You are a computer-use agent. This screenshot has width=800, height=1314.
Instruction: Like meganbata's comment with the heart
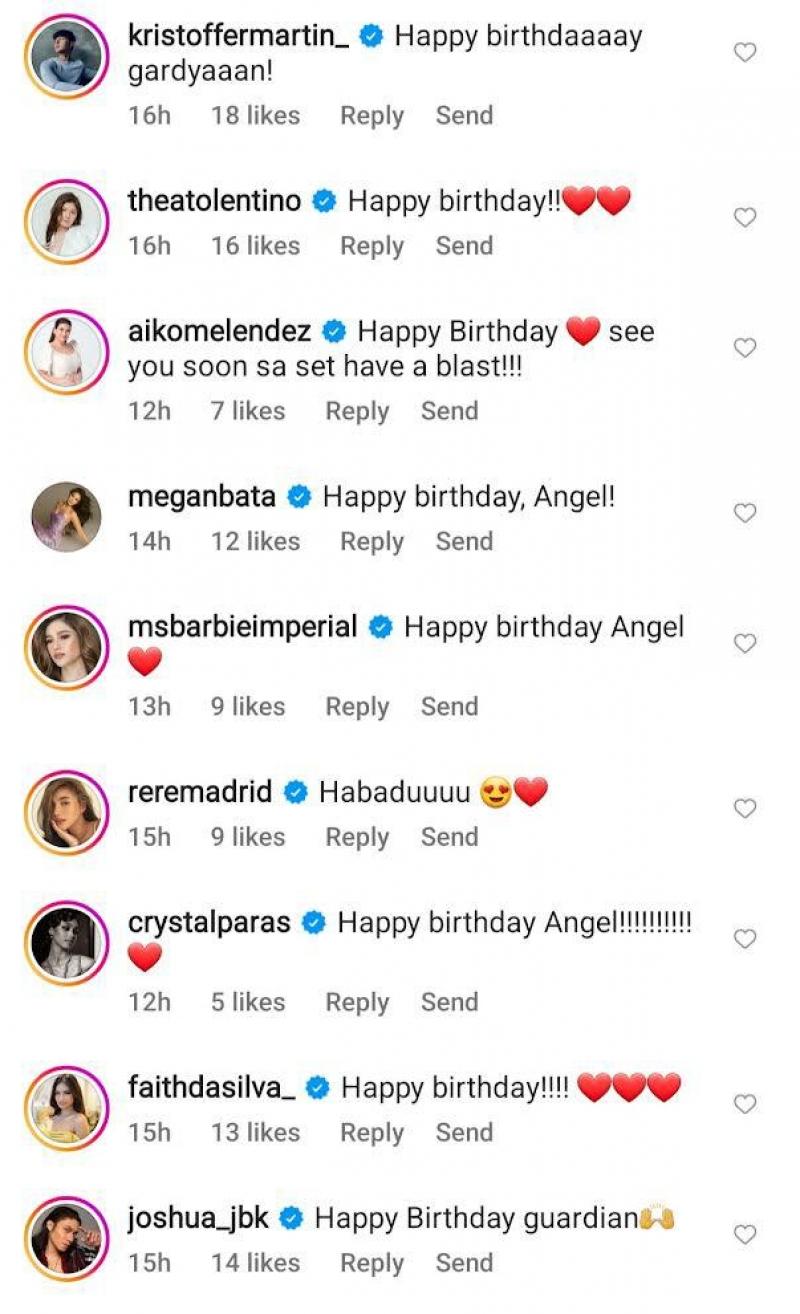click(745, 513)
